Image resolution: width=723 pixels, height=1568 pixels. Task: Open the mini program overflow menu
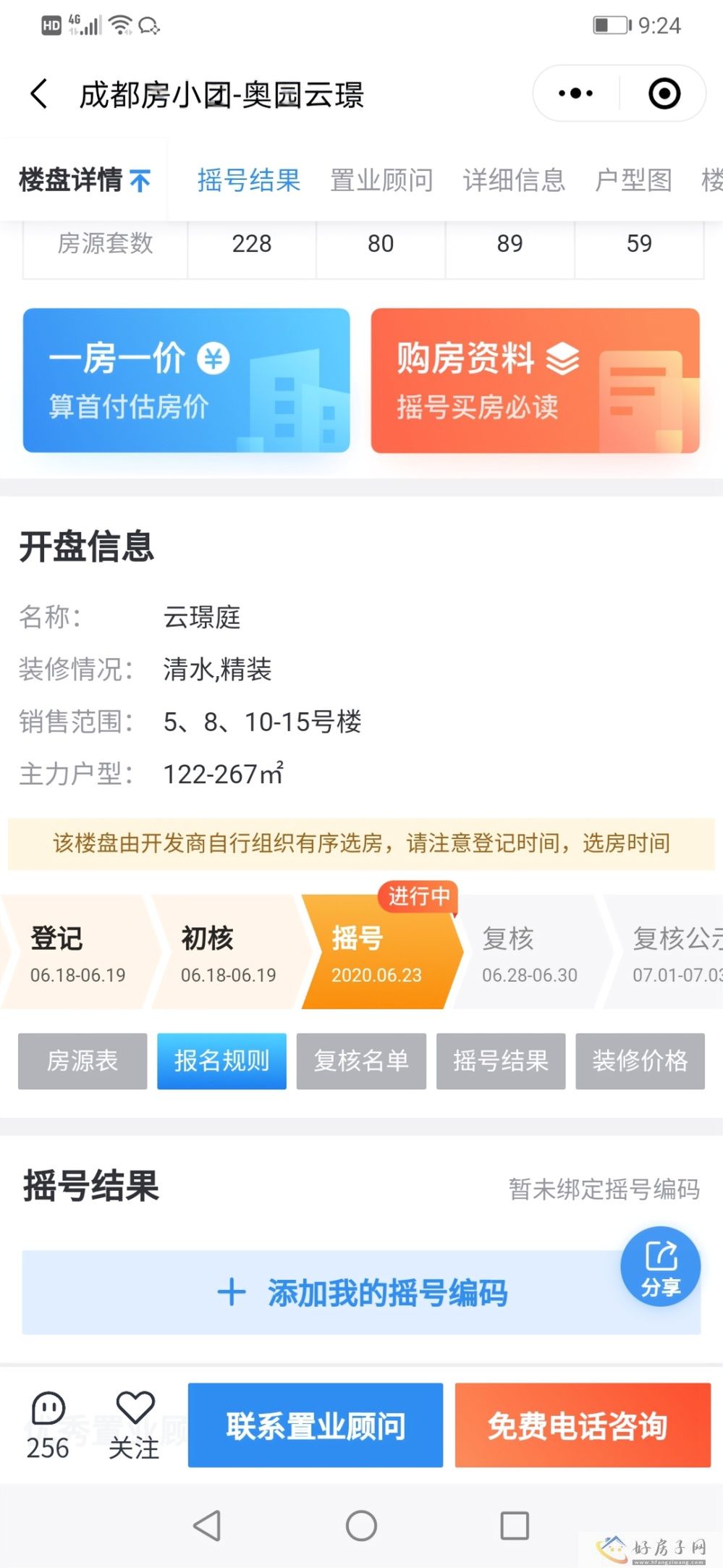coord(576,93)
